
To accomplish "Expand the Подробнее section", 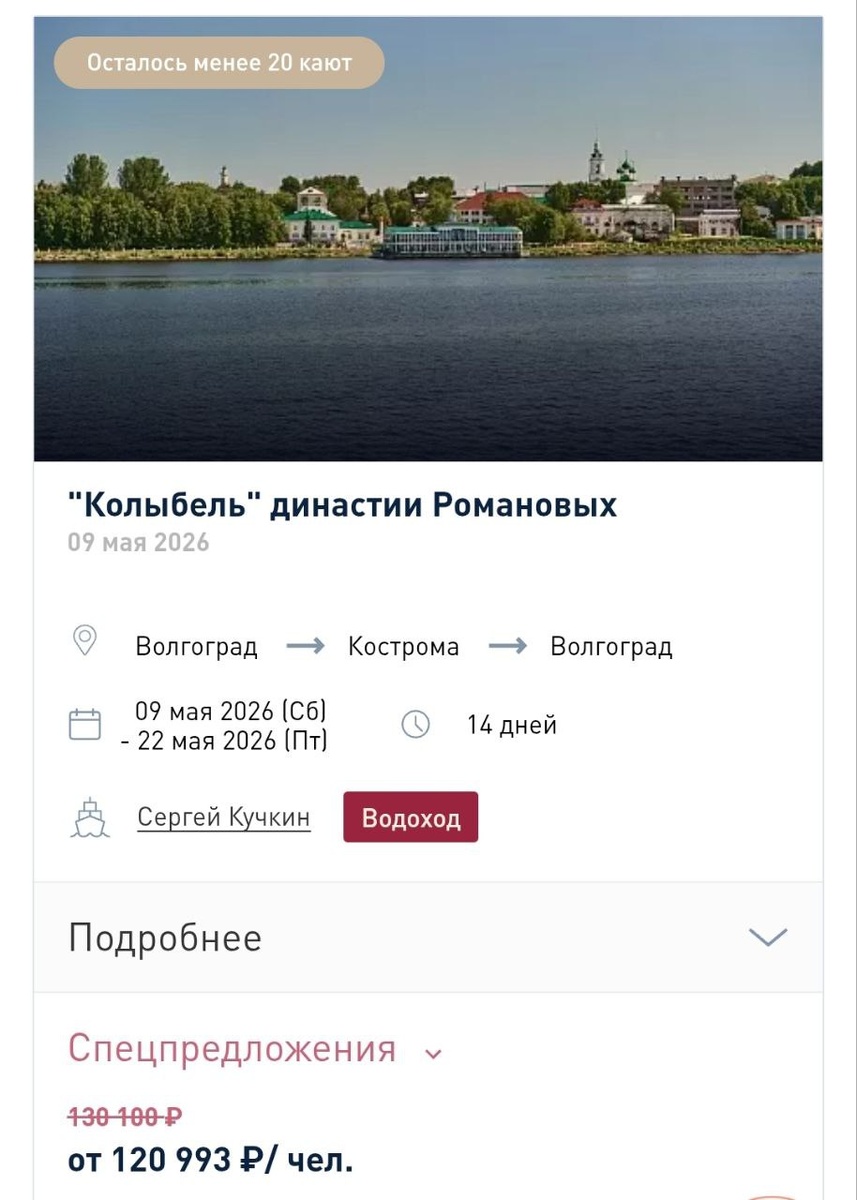I will tap(428, 938).
